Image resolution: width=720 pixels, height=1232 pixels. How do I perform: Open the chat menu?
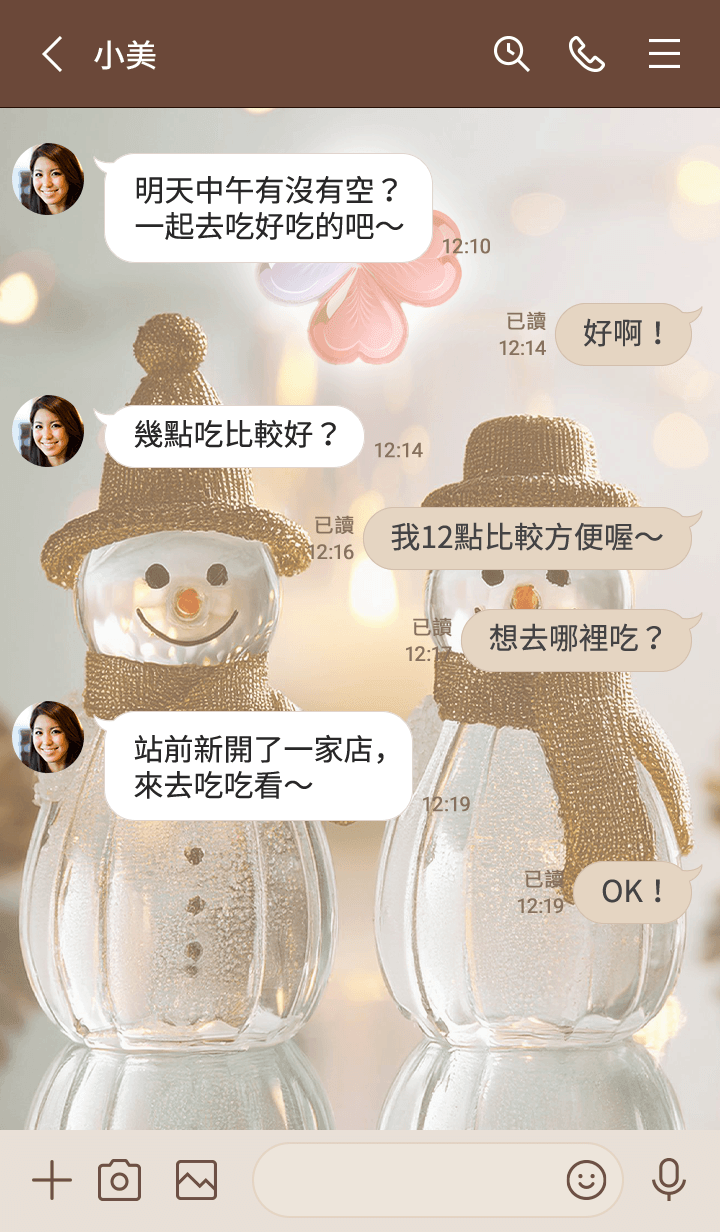coord(664,54)
